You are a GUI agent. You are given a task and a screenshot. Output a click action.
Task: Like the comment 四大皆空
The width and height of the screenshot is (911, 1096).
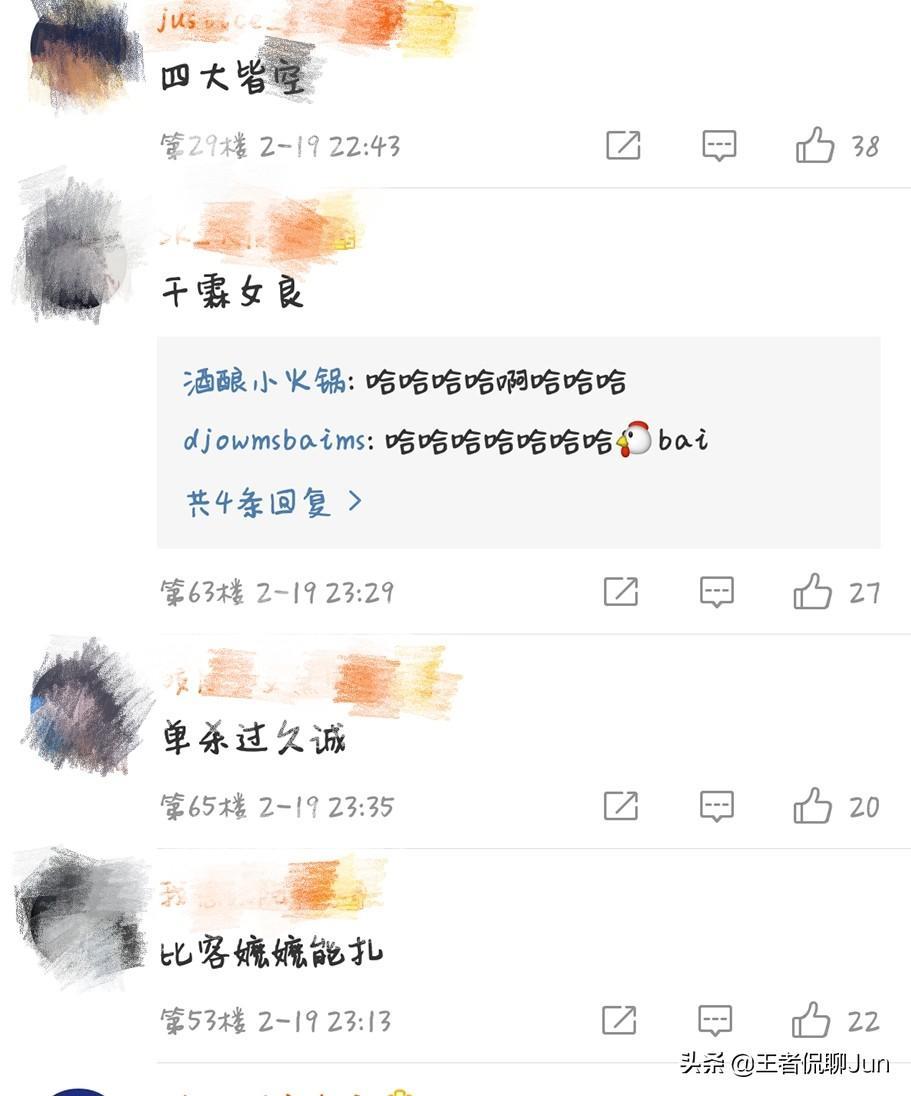[x=815, y=146]
